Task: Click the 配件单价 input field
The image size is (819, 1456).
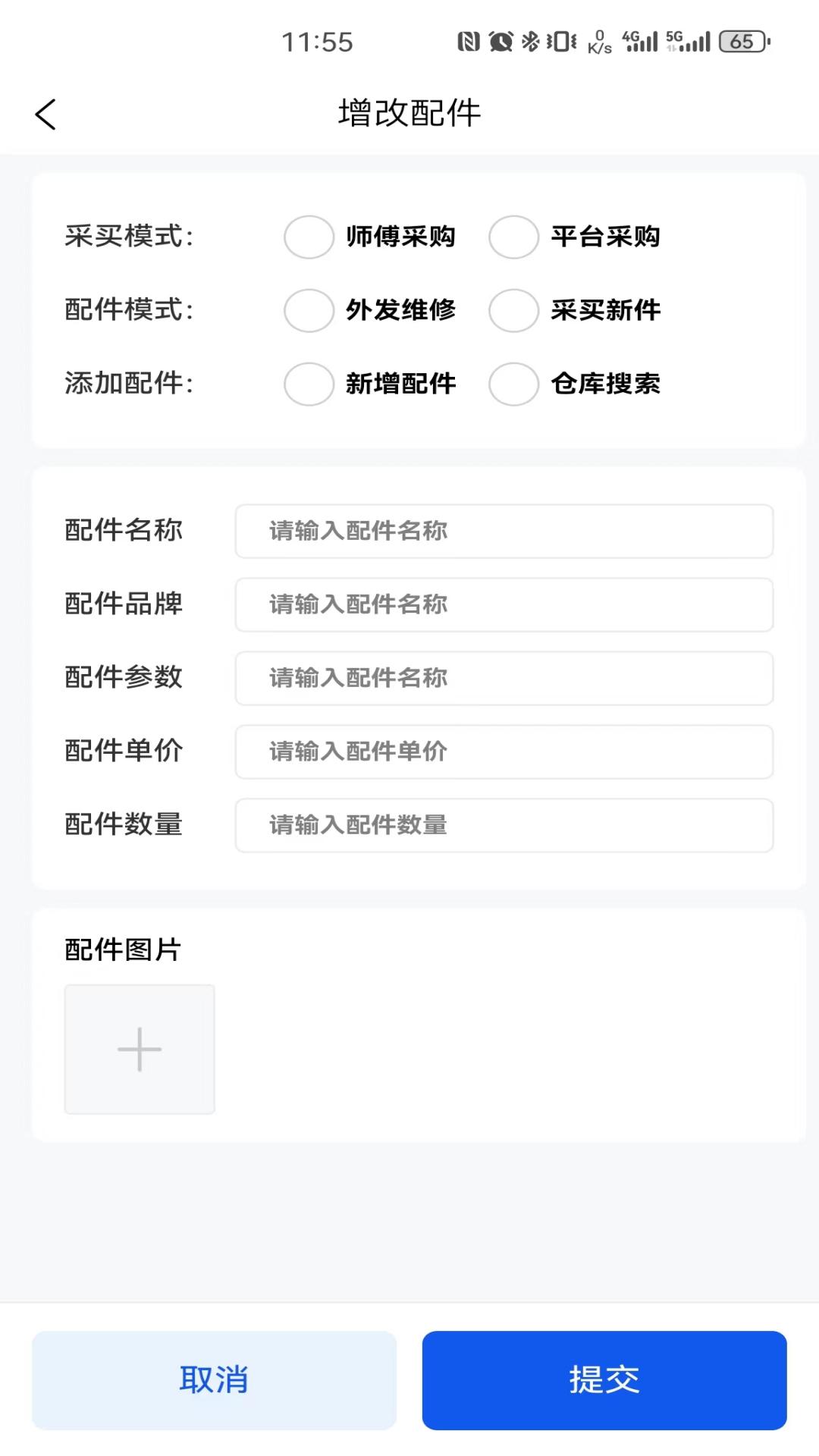Action: pyautogui.click(x=504, y=752)
